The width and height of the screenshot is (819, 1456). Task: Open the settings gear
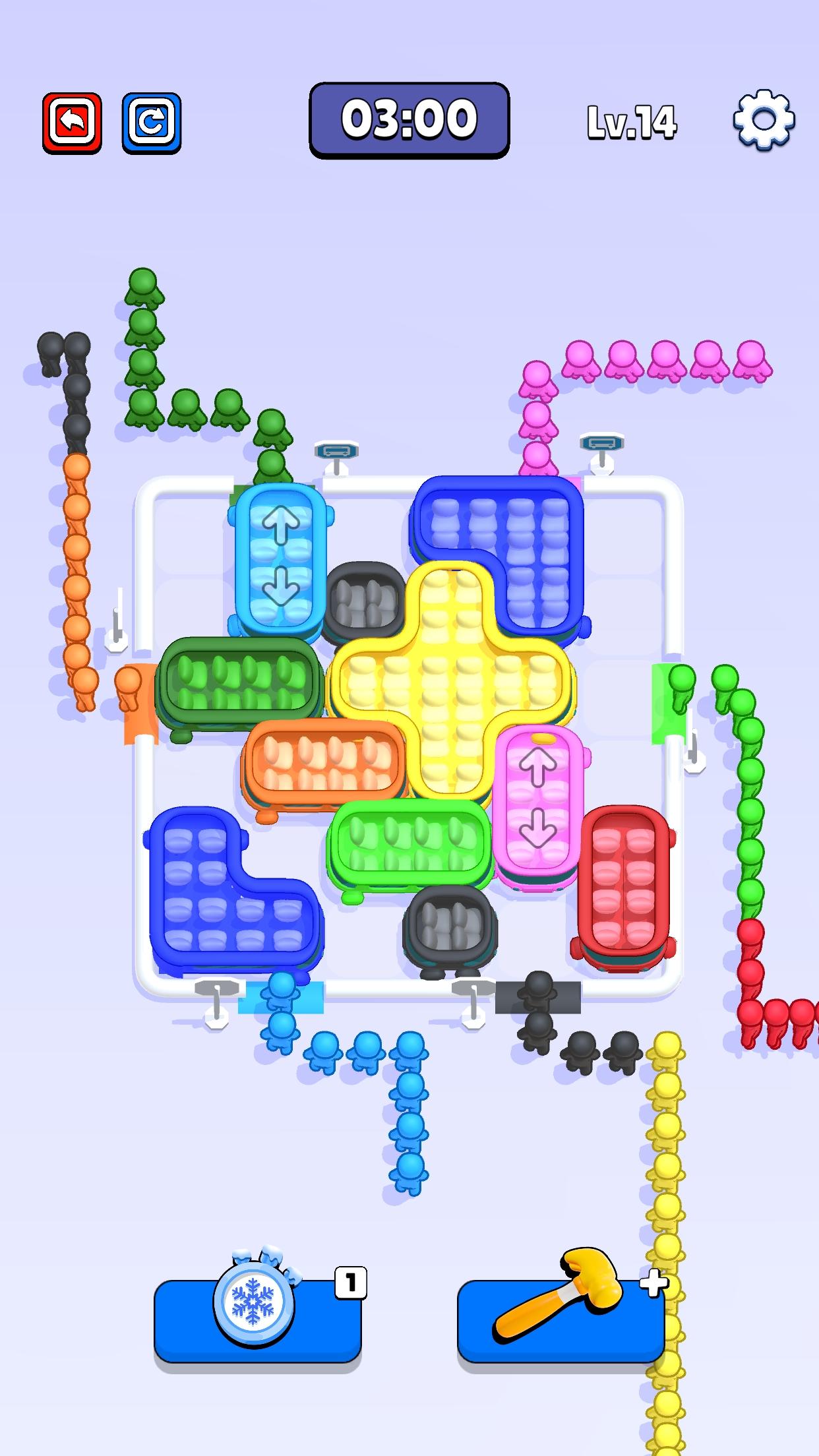coord(764,119)
